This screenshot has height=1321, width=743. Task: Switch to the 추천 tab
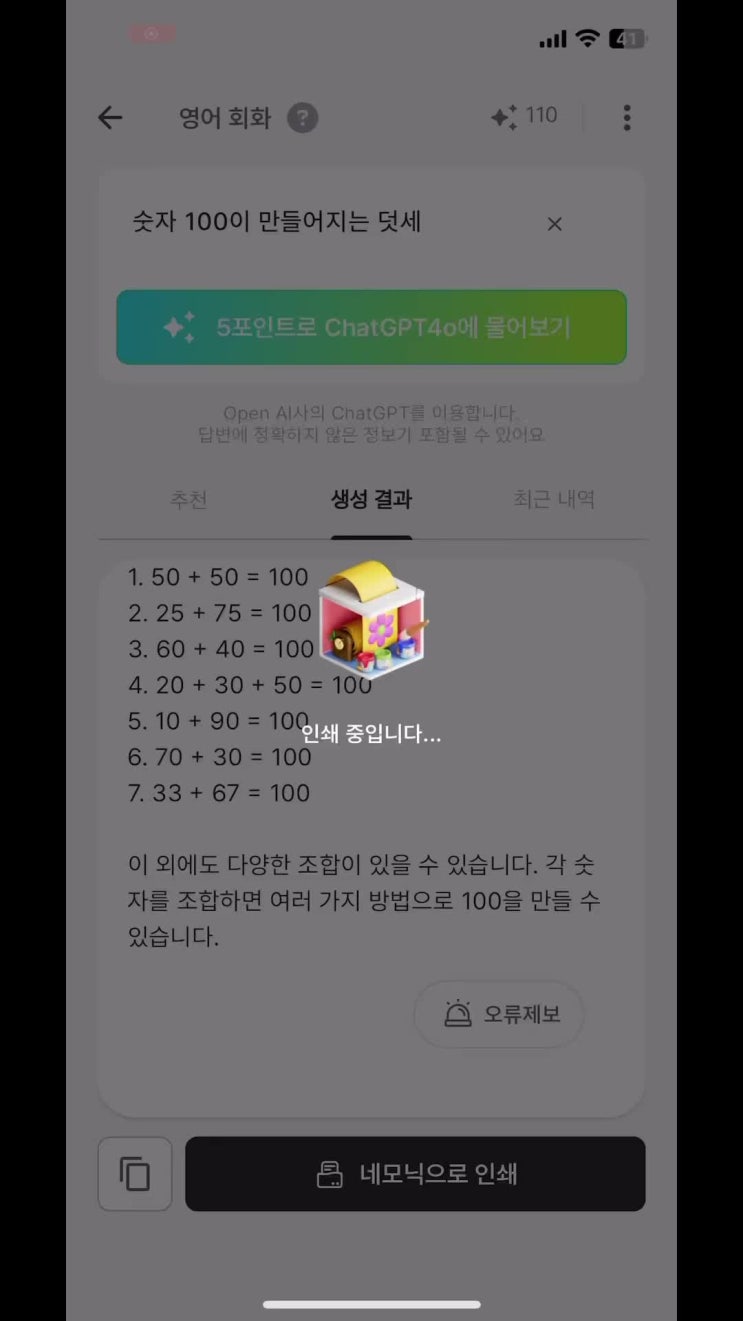coord(188,499)
